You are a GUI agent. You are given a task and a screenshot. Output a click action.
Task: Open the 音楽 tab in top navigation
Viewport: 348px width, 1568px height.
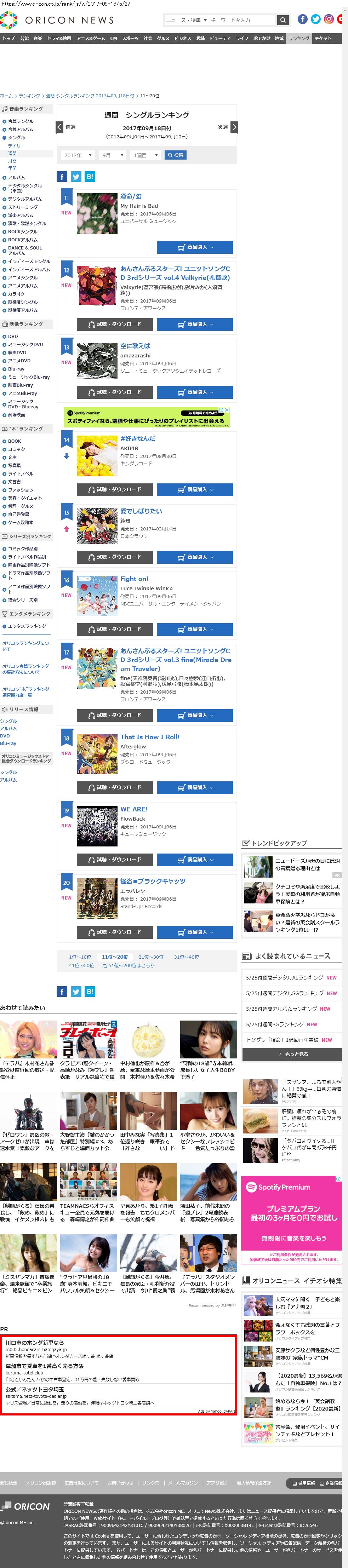pos(38,38)
